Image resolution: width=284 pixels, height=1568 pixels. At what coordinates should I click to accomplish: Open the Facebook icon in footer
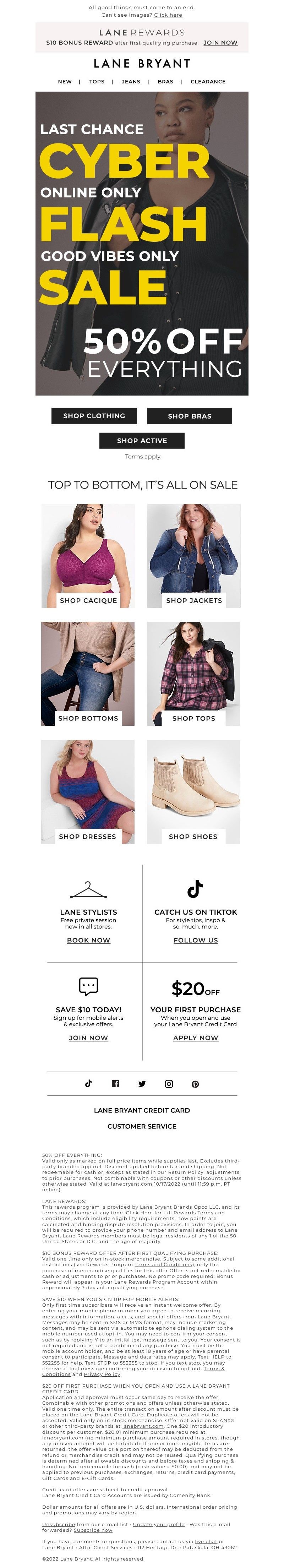(115, 1084)
